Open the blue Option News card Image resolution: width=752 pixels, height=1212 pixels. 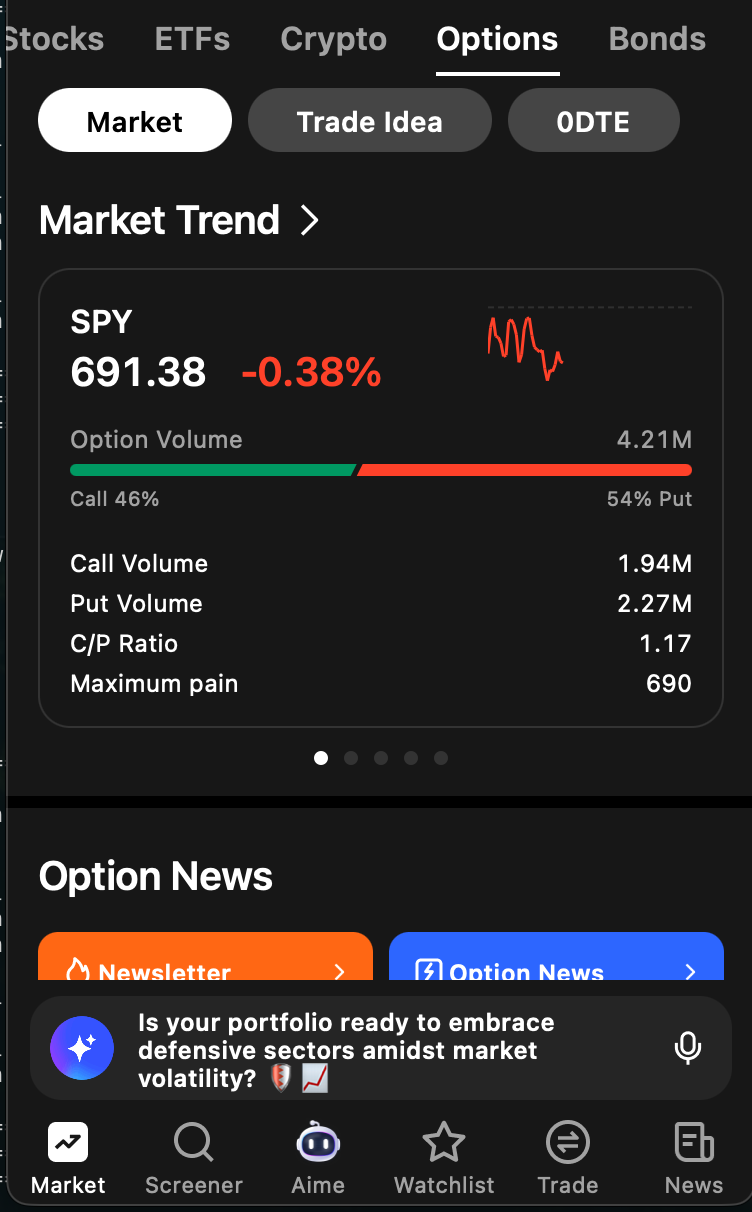(x=556, y=960)
